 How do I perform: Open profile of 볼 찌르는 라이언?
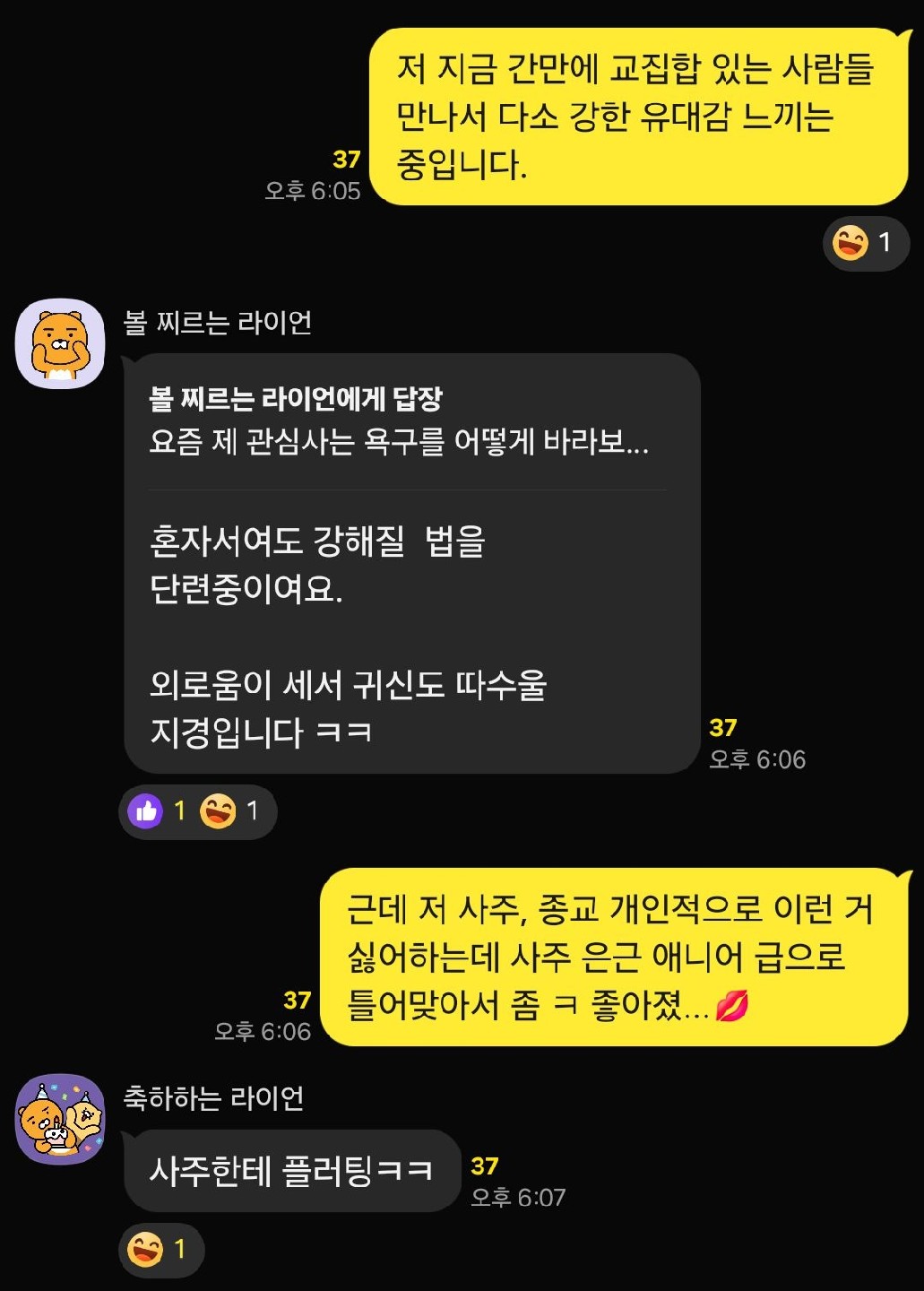coord(60,344)
